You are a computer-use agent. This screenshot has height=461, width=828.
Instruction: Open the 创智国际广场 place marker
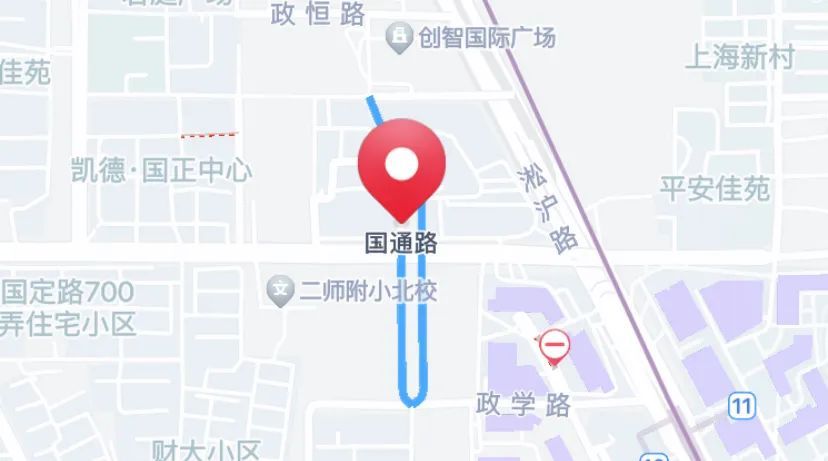(399, 39)
